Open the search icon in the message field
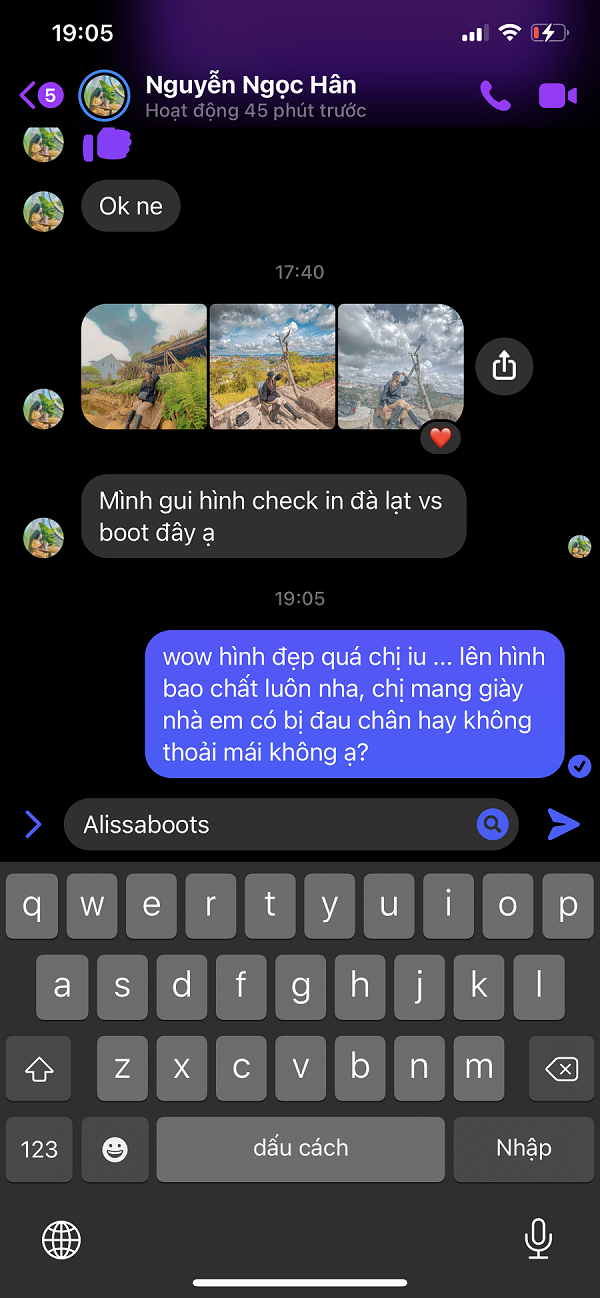 coord(492,824)
